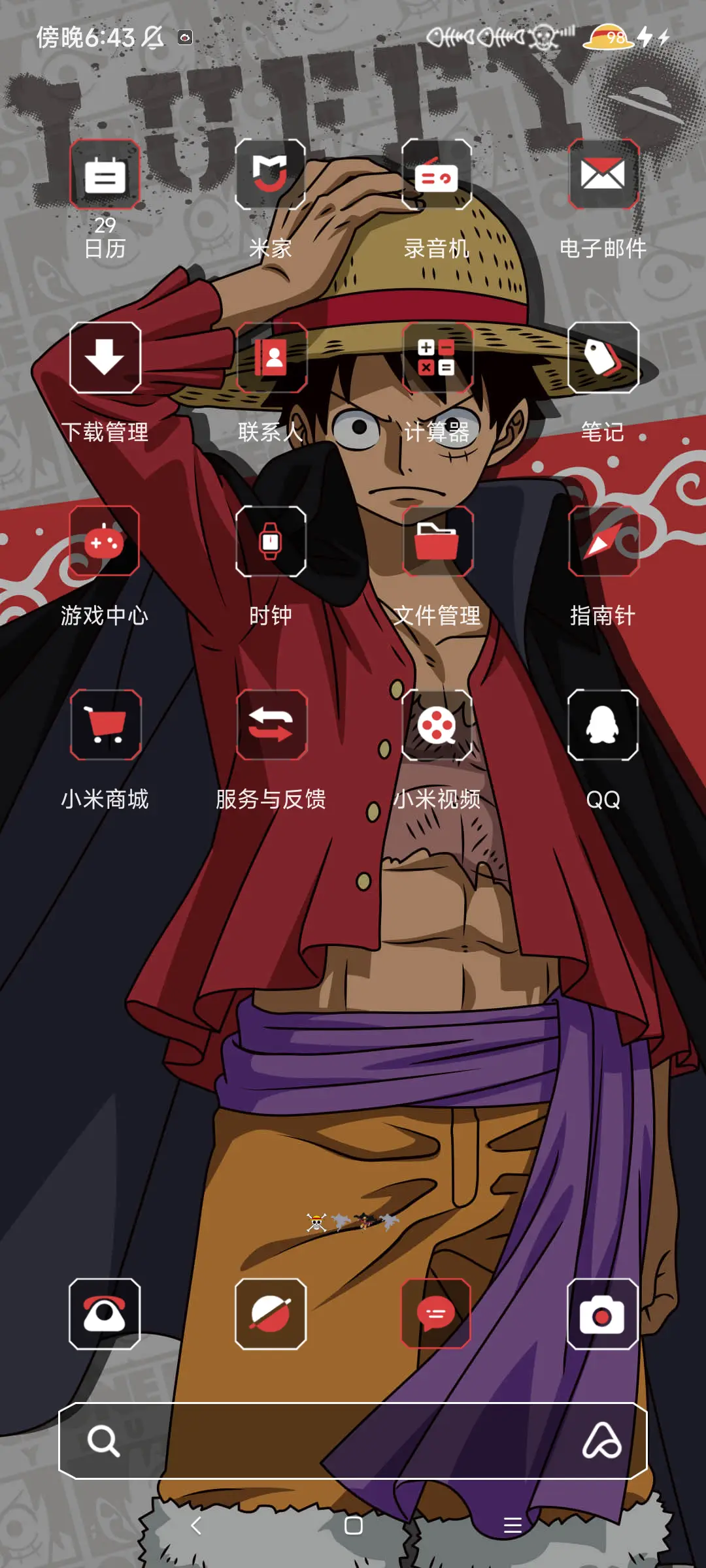Open the 时钟 clock app
706x1568 pixels.
pyautogui.click(x=271, y=541)
